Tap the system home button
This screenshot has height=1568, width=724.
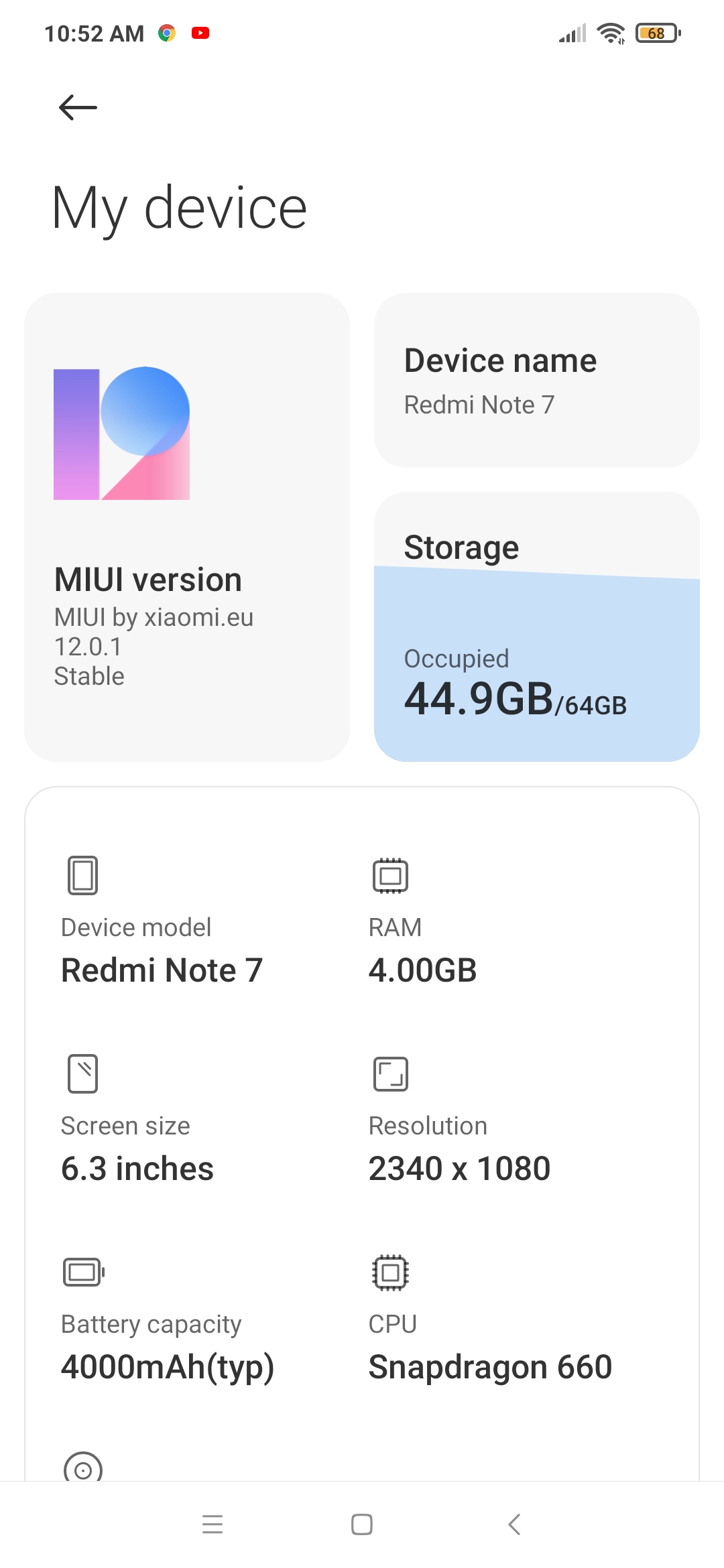pyautogui.click(x=362, y=1524)
